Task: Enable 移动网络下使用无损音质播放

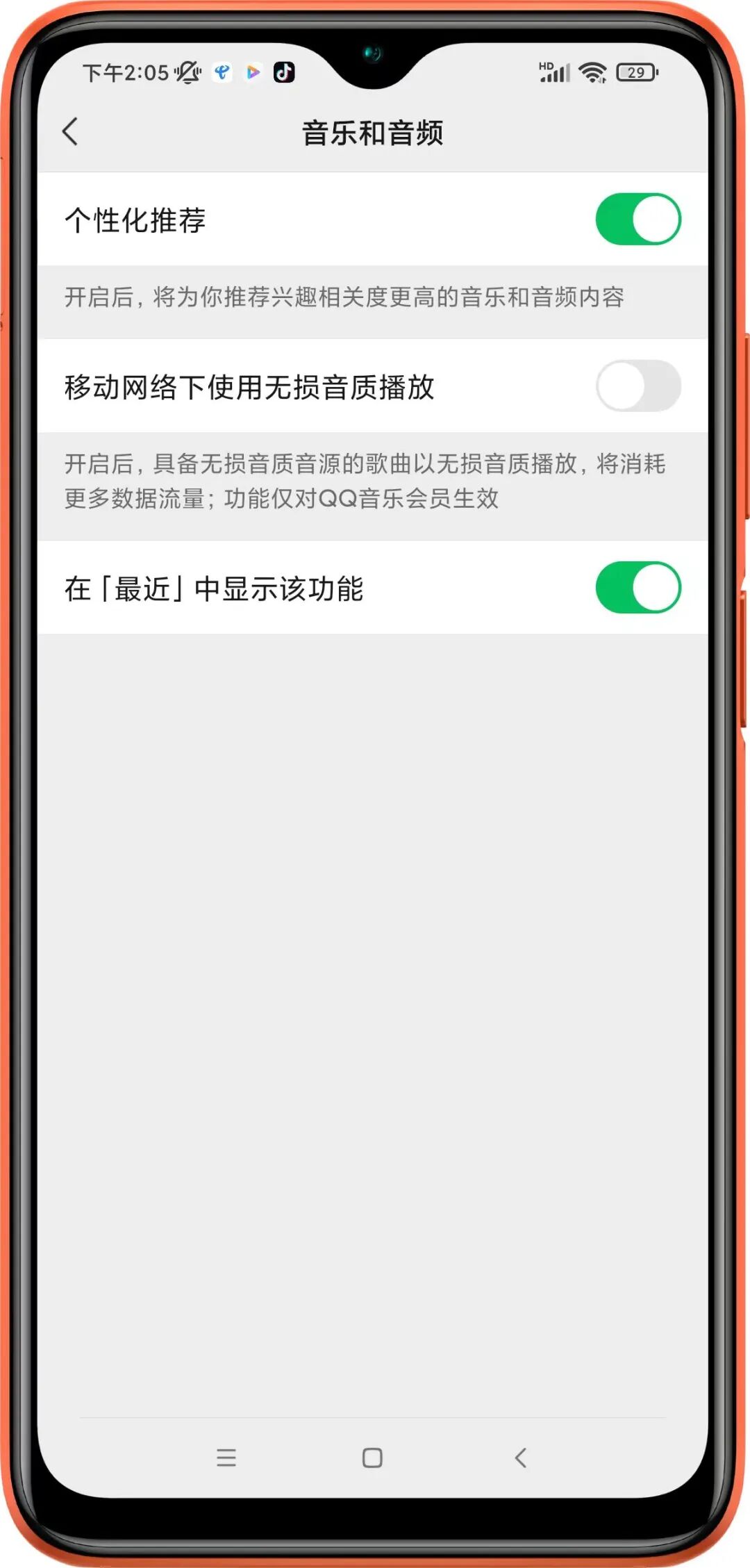Action: [637, 386]
